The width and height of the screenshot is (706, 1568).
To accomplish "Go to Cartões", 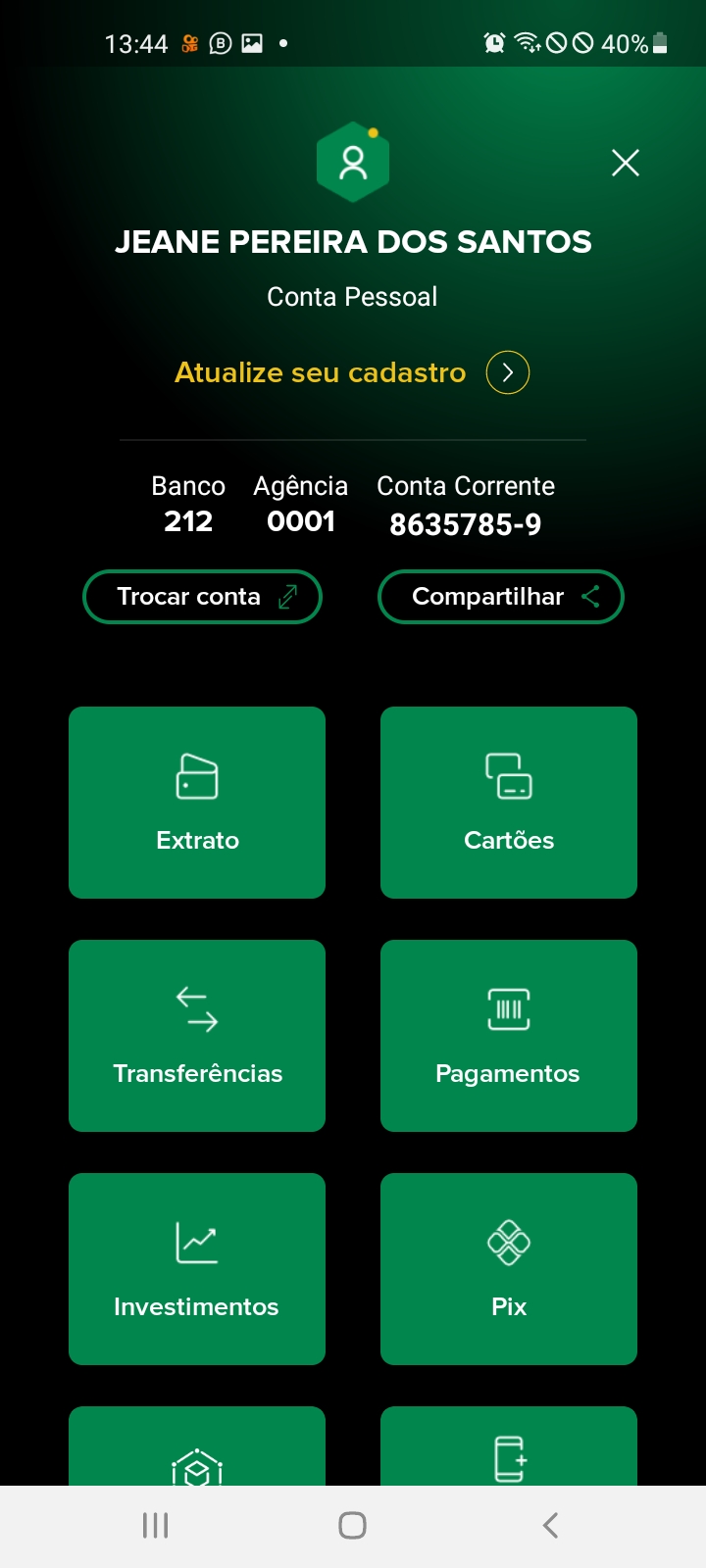I will [509, 803].
